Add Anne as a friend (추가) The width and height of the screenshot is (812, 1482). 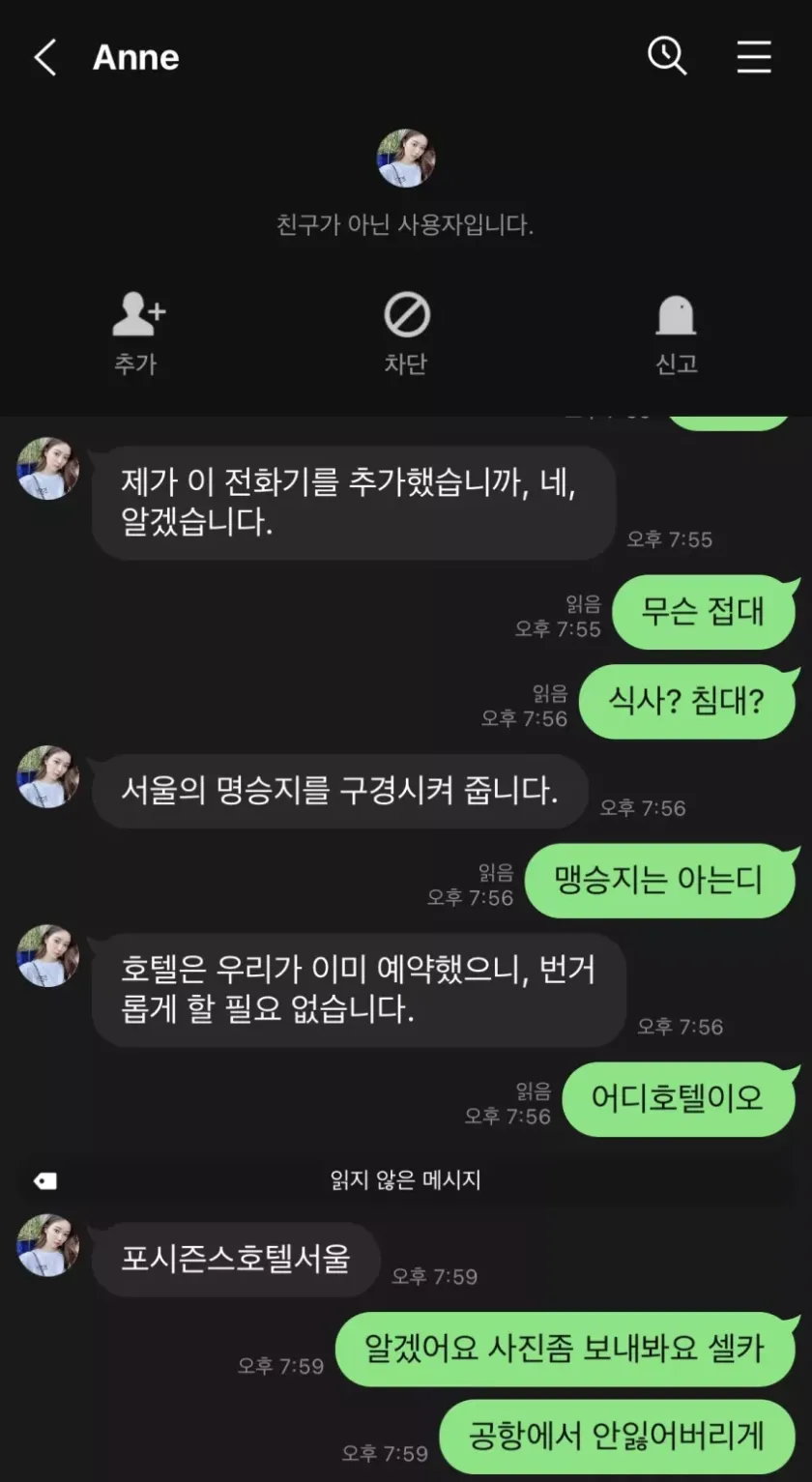click(x=136, y=334)
